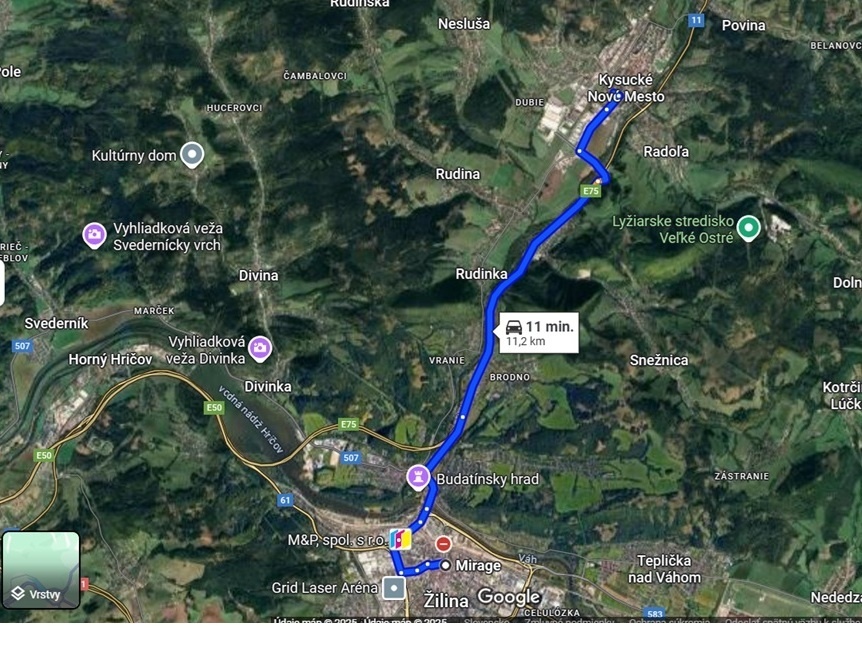The width and height of the screenshot is (862, 648).
Task: Tap the Mirage destination point
Action: point(445,565)
